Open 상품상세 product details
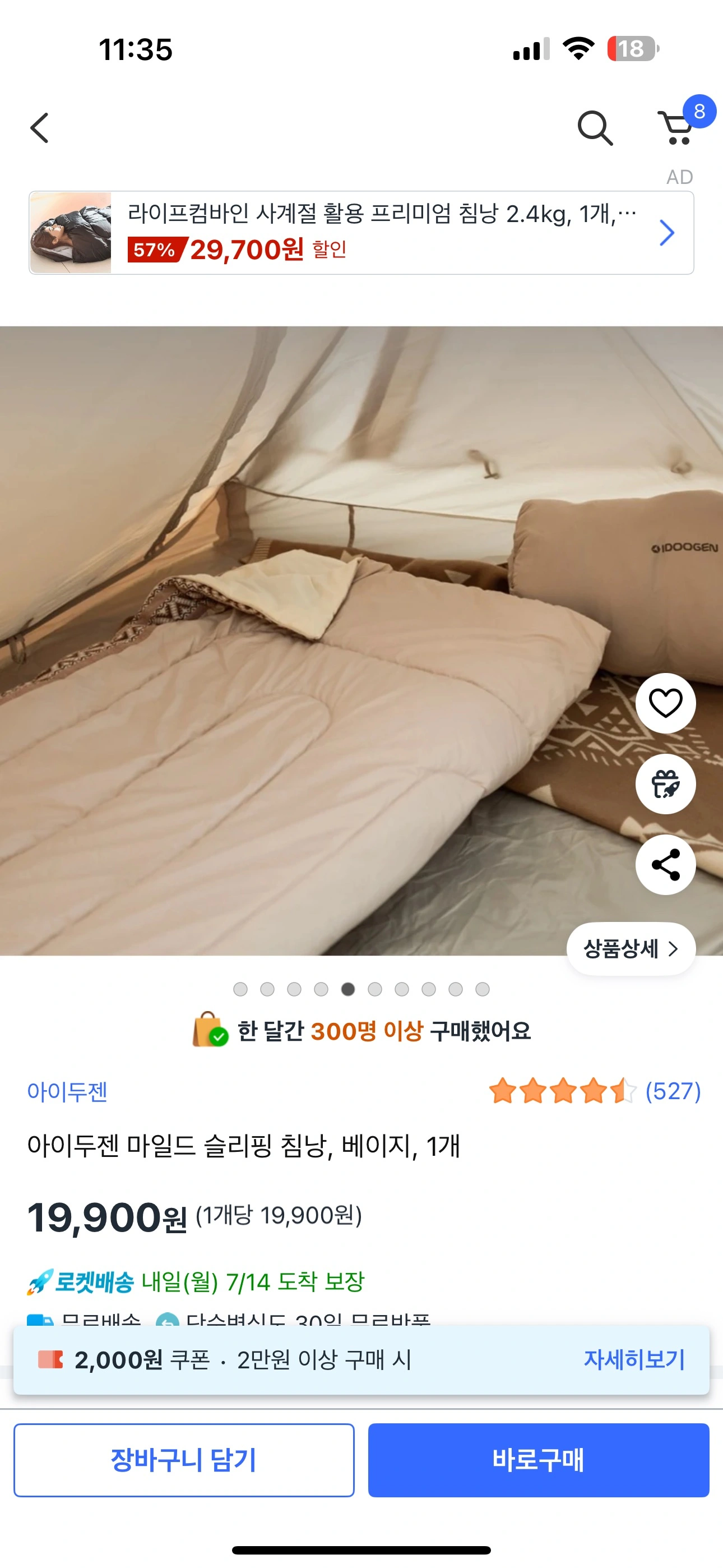Viewport: 723px width, 1568px height. [x=631, y=948]
